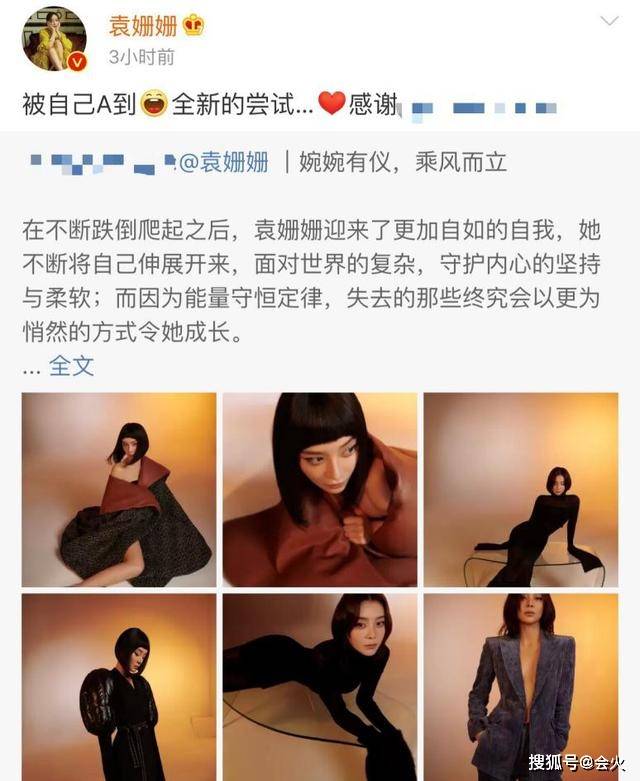
Task: Open 袁姗姗's profile avatar
Action: coord(55,39)
